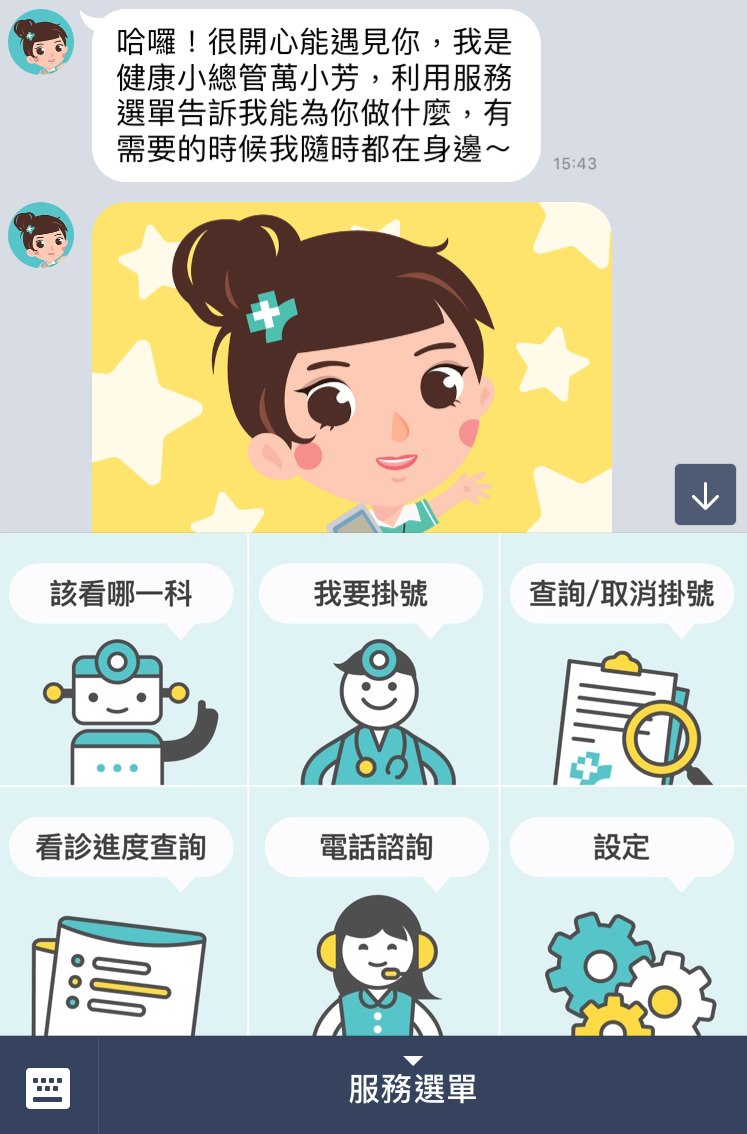Screen dimensions: 747x1134
Task: Jump to the latest message with the down arrow
Action: pos(705,495)
